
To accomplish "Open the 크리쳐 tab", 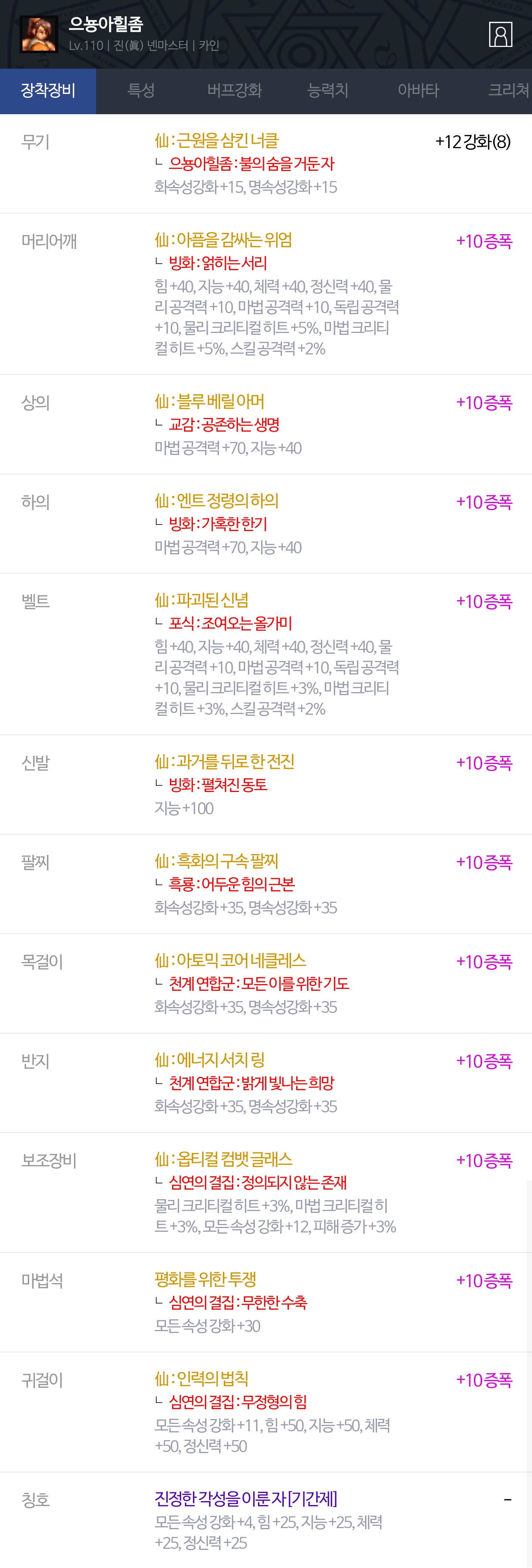I will (x=508, y=91).
